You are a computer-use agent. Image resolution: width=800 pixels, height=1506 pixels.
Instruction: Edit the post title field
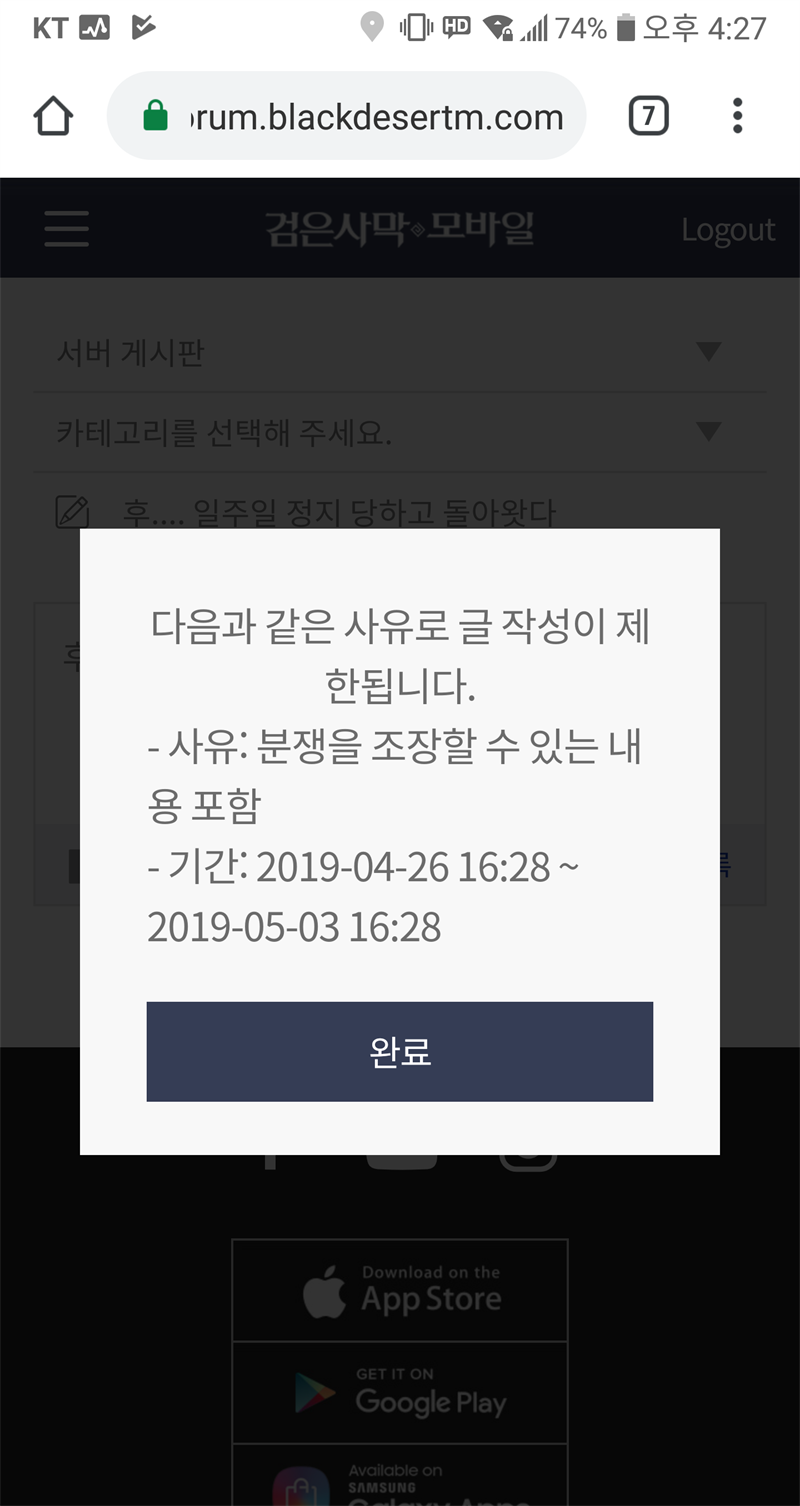(x=400, y=512)
